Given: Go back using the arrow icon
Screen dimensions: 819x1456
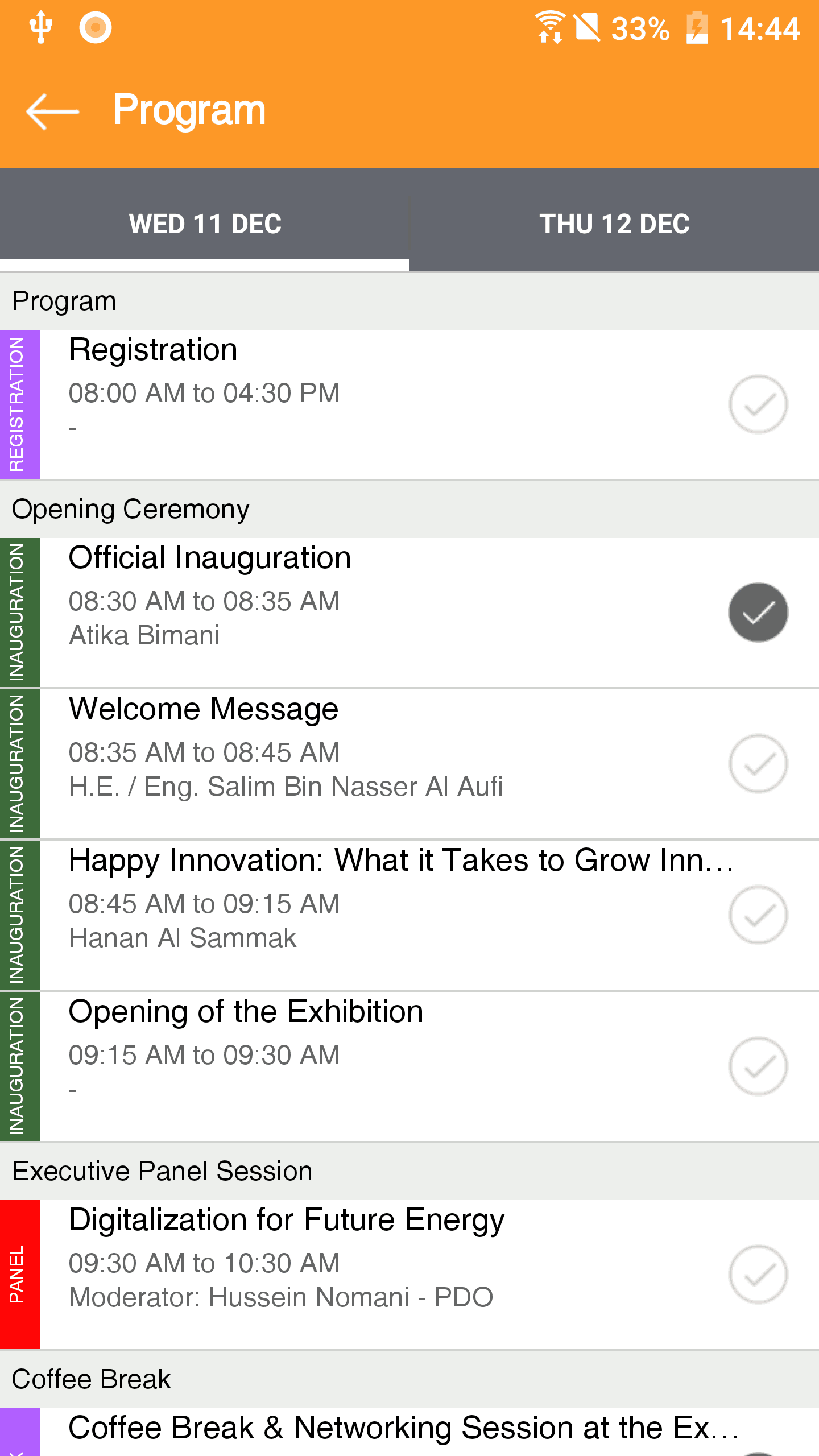Looking at the screenshot, I should (x=52, y=111).
